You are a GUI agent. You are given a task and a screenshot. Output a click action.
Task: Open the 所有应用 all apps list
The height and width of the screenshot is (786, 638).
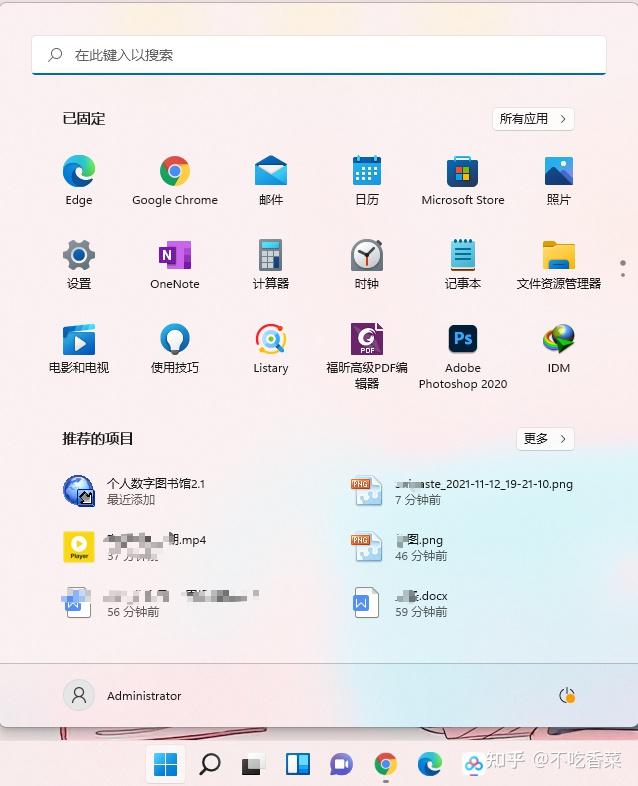tap(533, 119)
